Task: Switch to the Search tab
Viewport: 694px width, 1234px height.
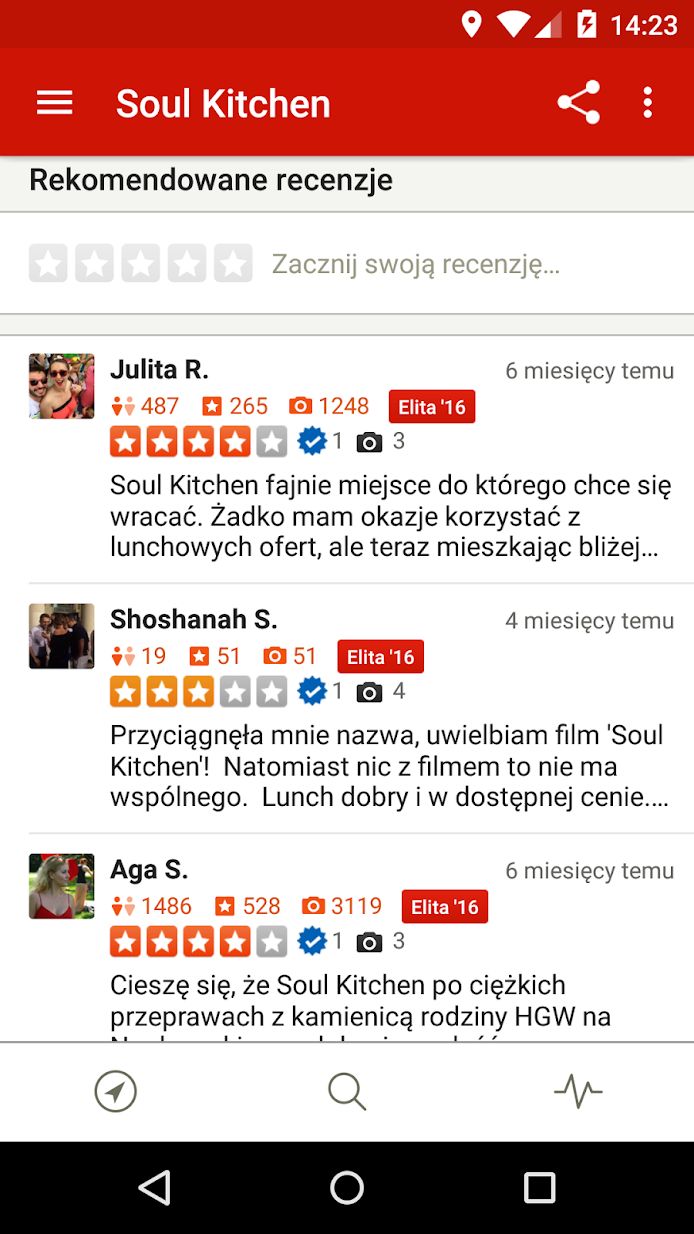Action: [347, 1091]
